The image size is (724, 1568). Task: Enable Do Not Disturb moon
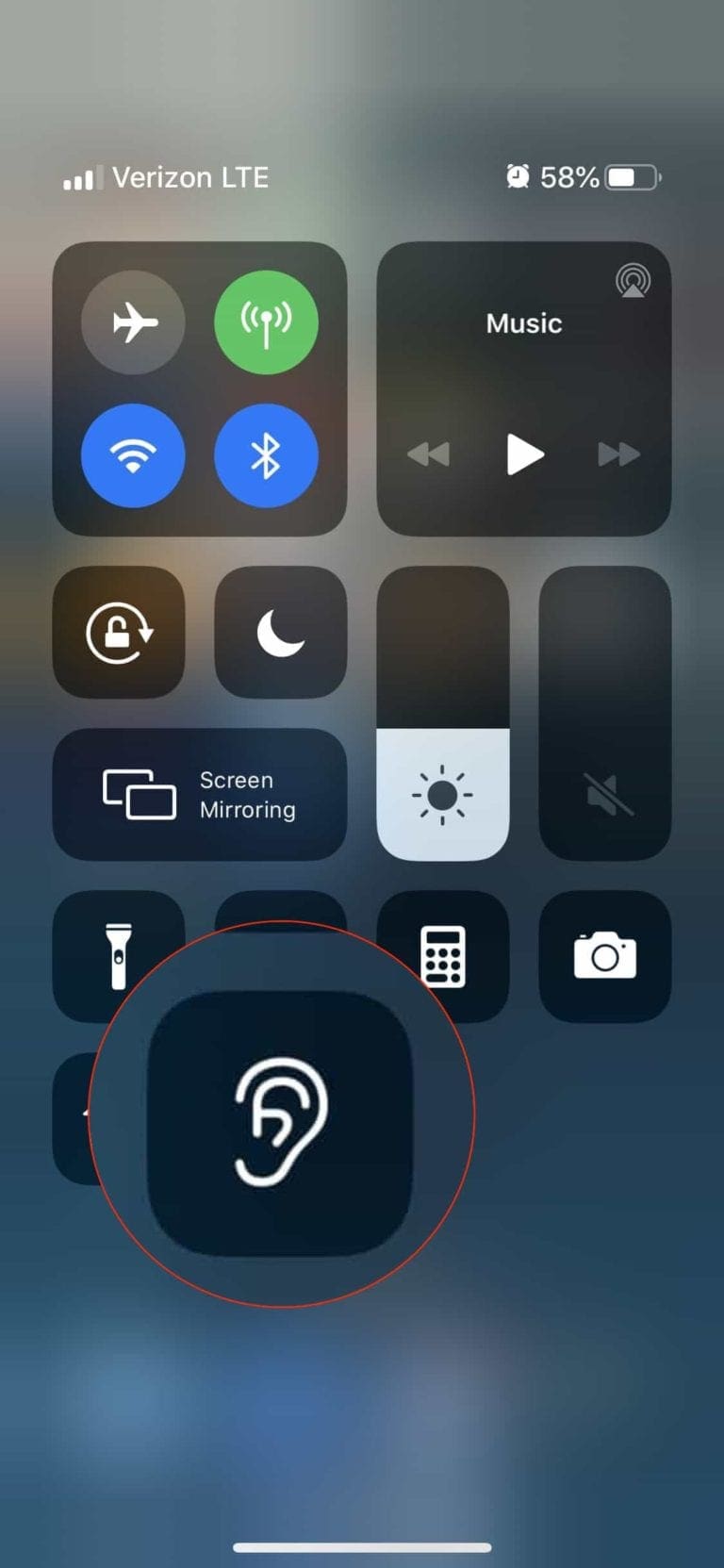pyautogui.click(x=281, y=632)
